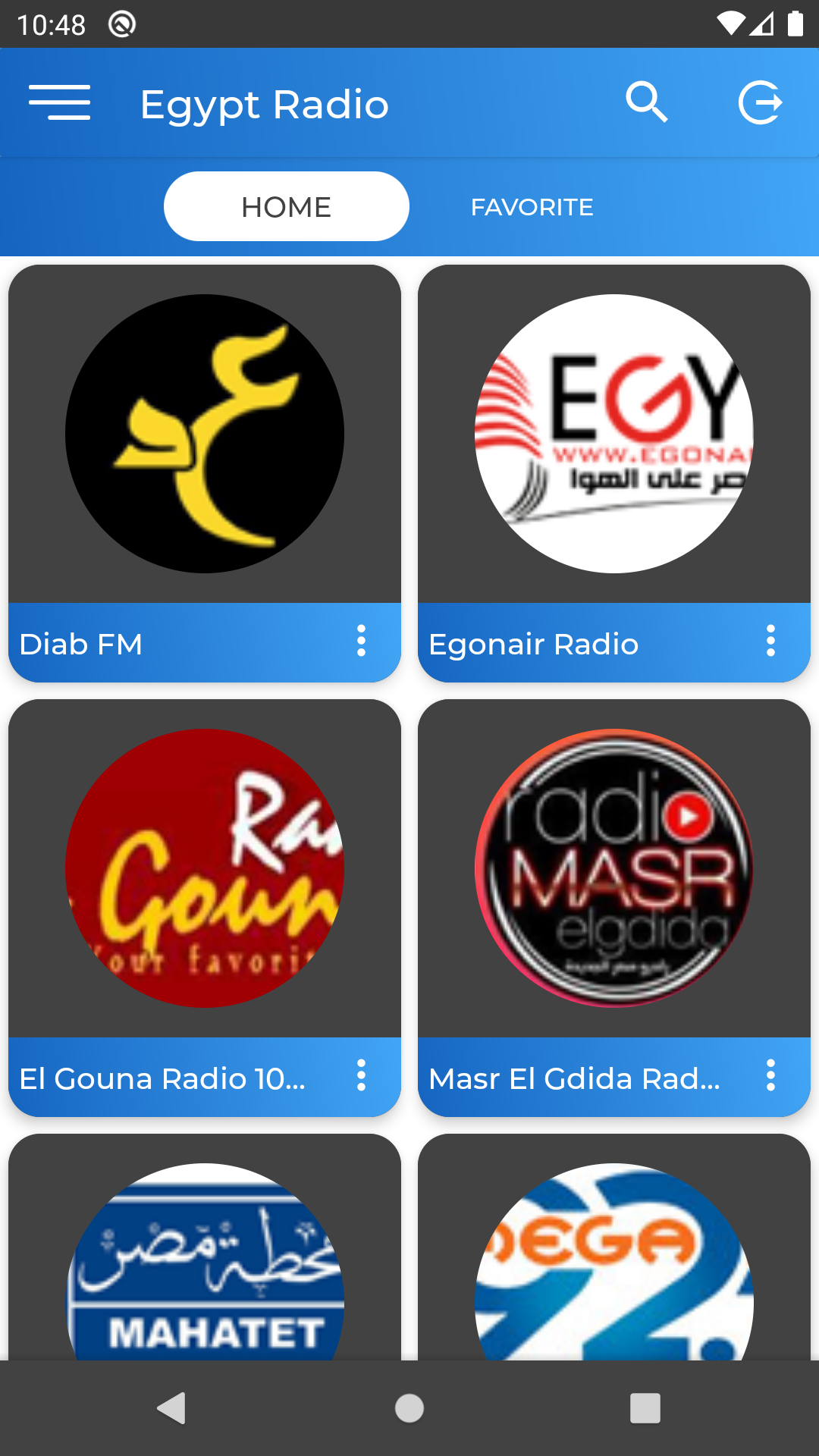Open the Mega 92 station card

tap(614, 1247)
